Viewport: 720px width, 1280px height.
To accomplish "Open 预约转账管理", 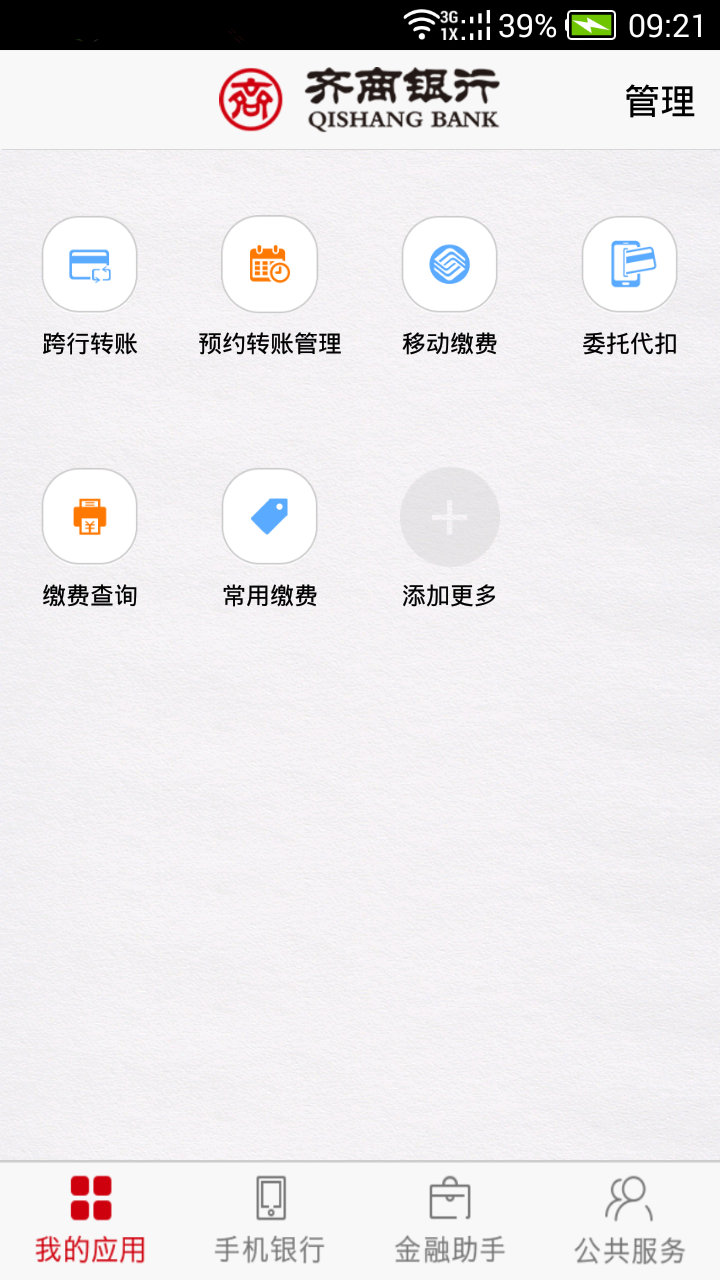I will tap(269, 265).
